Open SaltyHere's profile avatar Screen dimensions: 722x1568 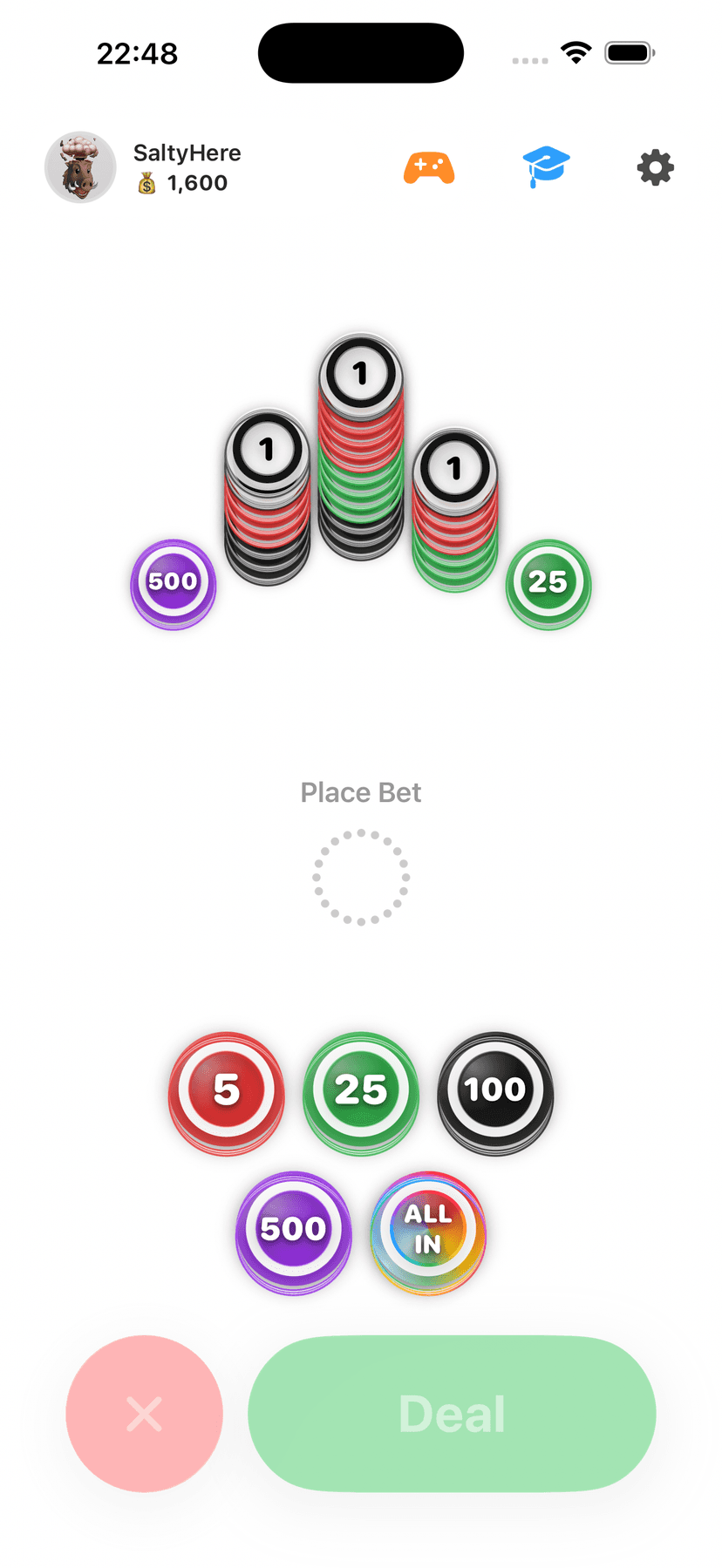80,167
